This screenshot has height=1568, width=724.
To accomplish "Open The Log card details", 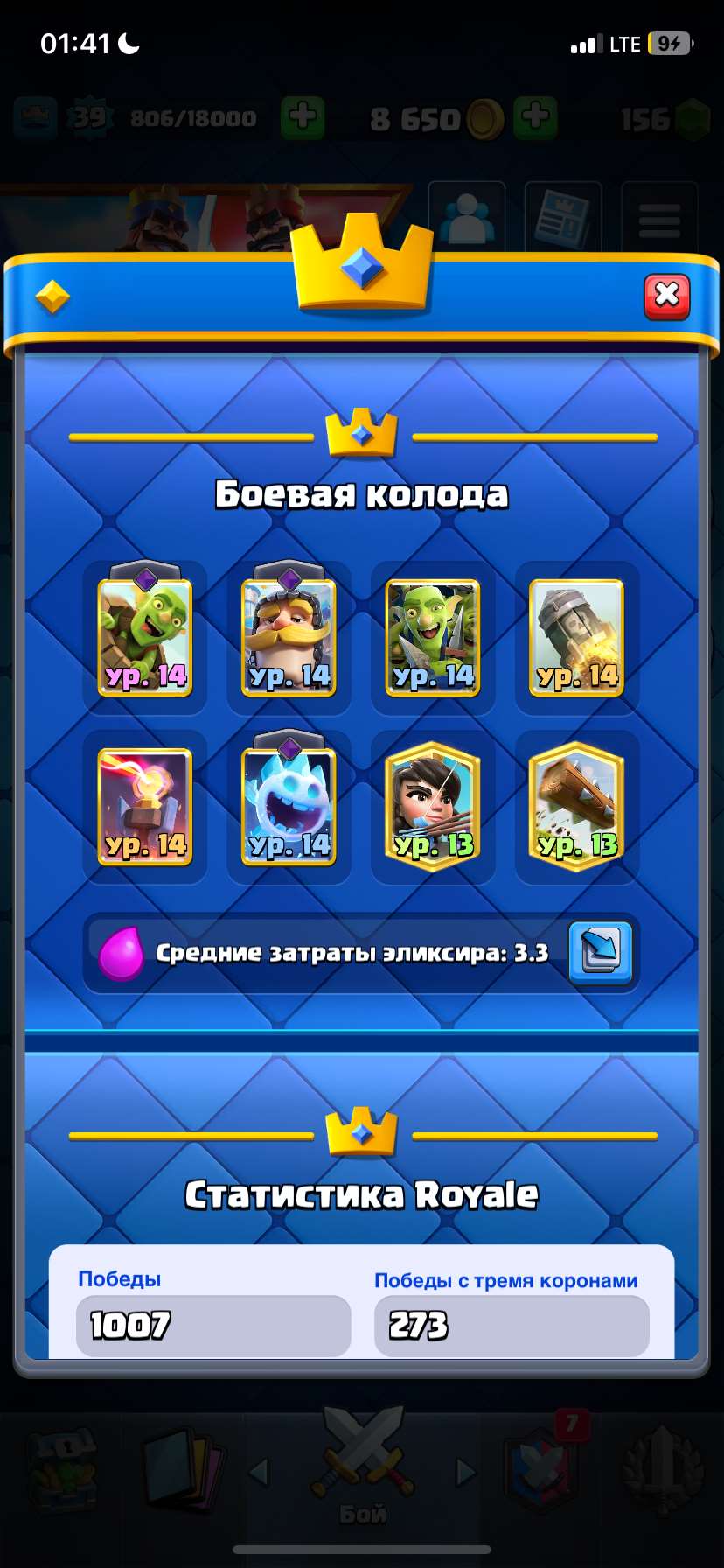I will pyautogui.click(x=575, y=805).
